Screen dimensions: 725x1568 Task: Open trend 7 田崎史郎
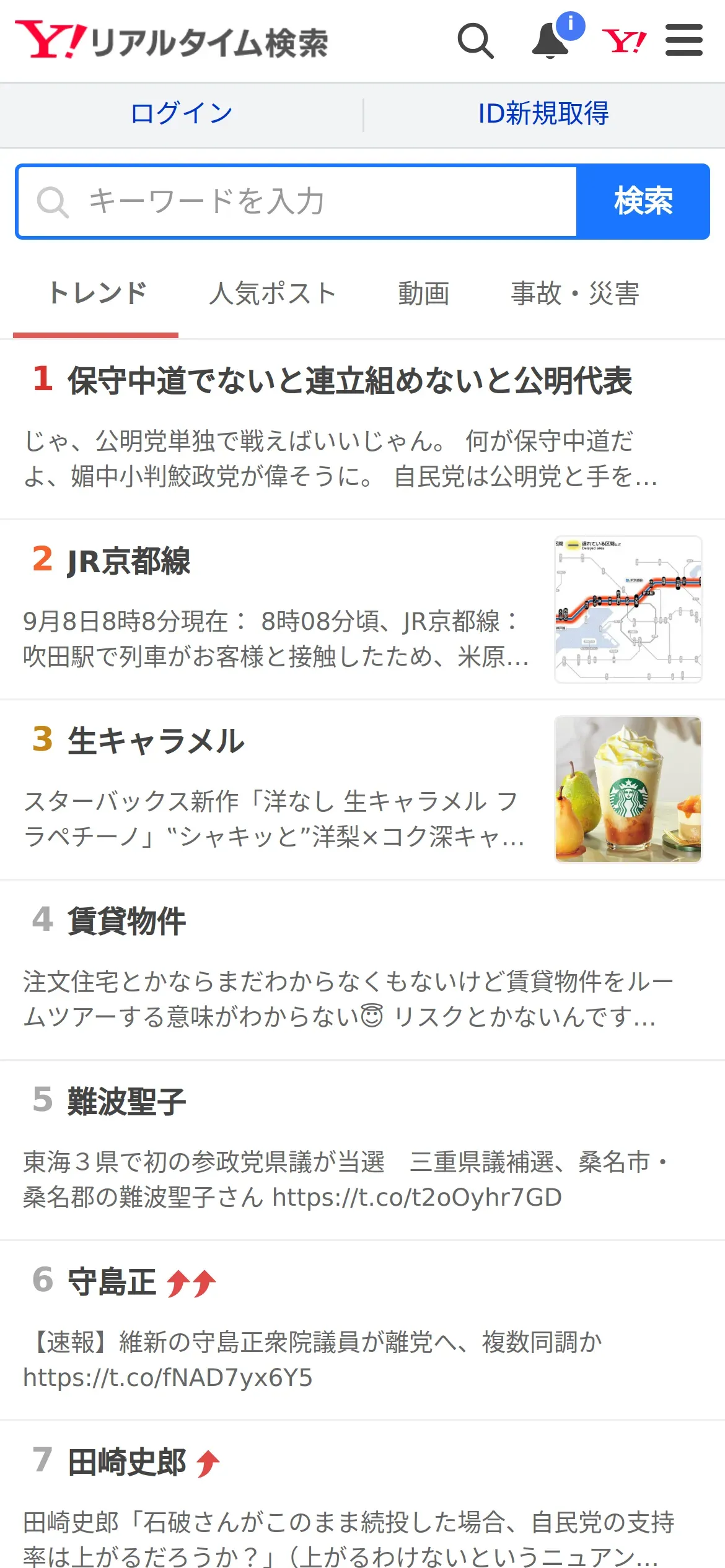coord(127,1462)
